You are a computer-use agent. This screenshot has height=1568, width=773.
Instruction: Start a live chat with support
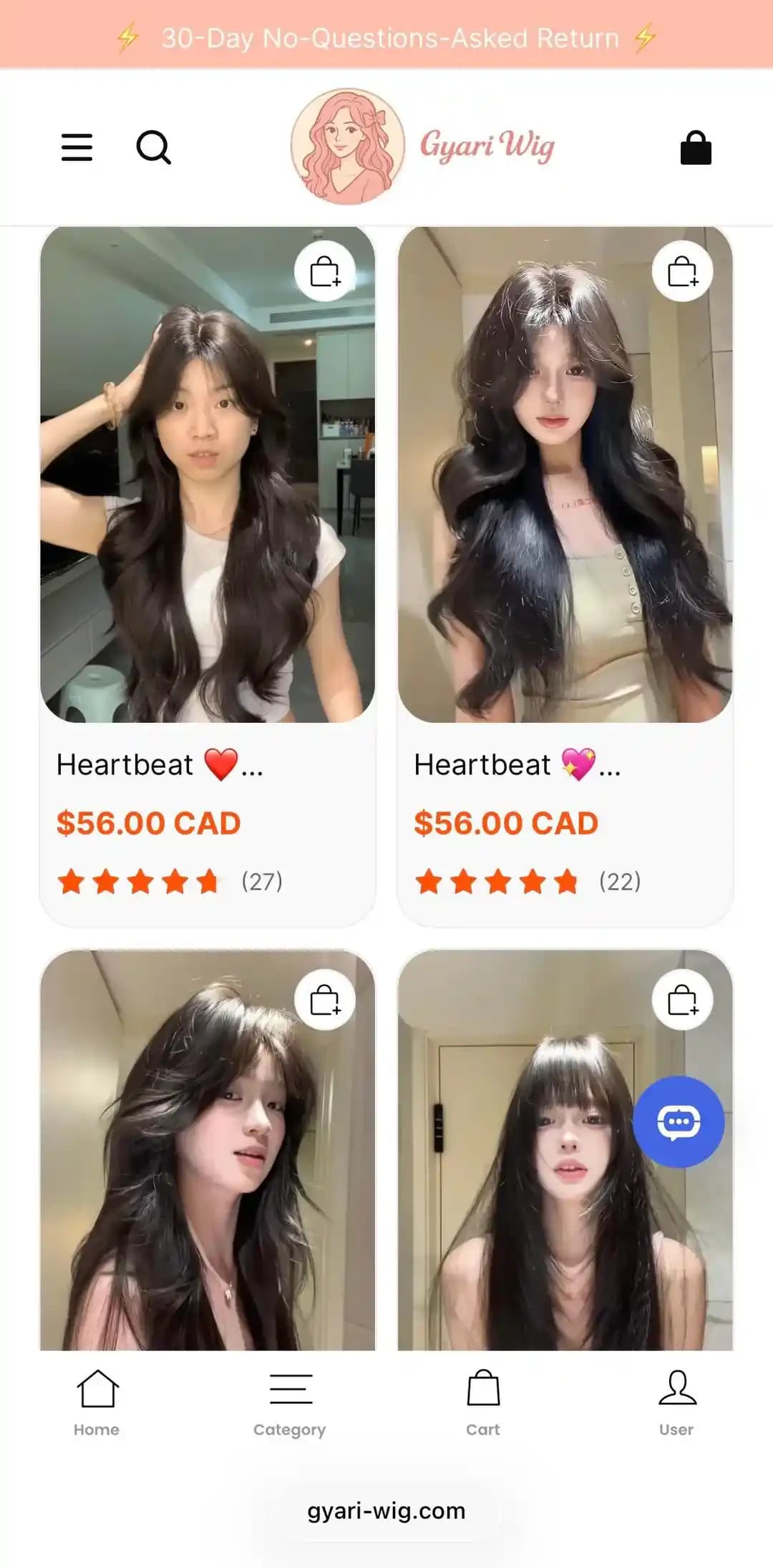pyautogui.click(x=678, y=1121)
